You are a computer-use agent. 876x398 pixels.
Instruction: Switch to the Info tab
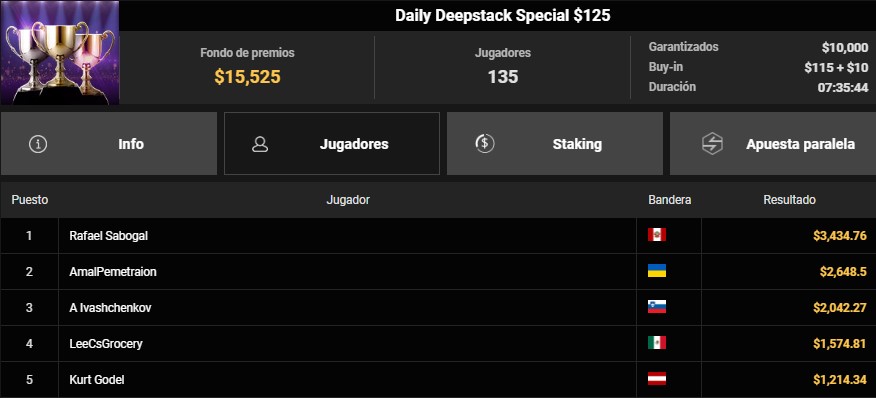(x=108, y=144)
